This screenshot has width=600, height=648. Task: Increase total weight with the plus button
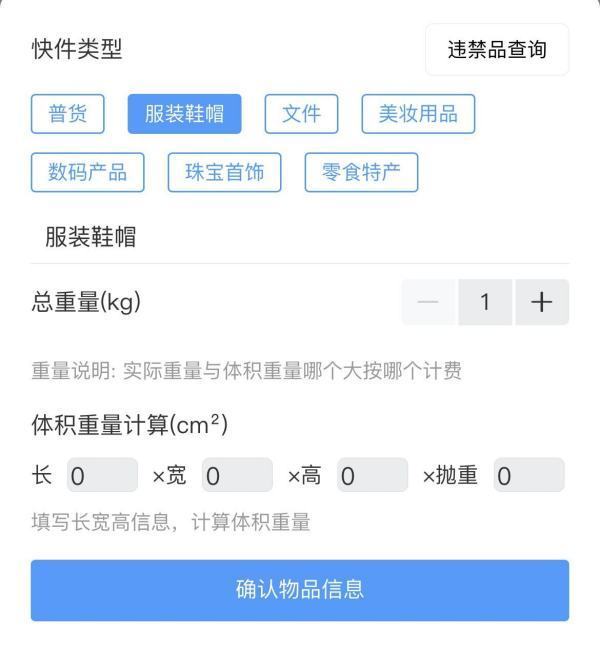pyautogui.click(x=542, y=302)
